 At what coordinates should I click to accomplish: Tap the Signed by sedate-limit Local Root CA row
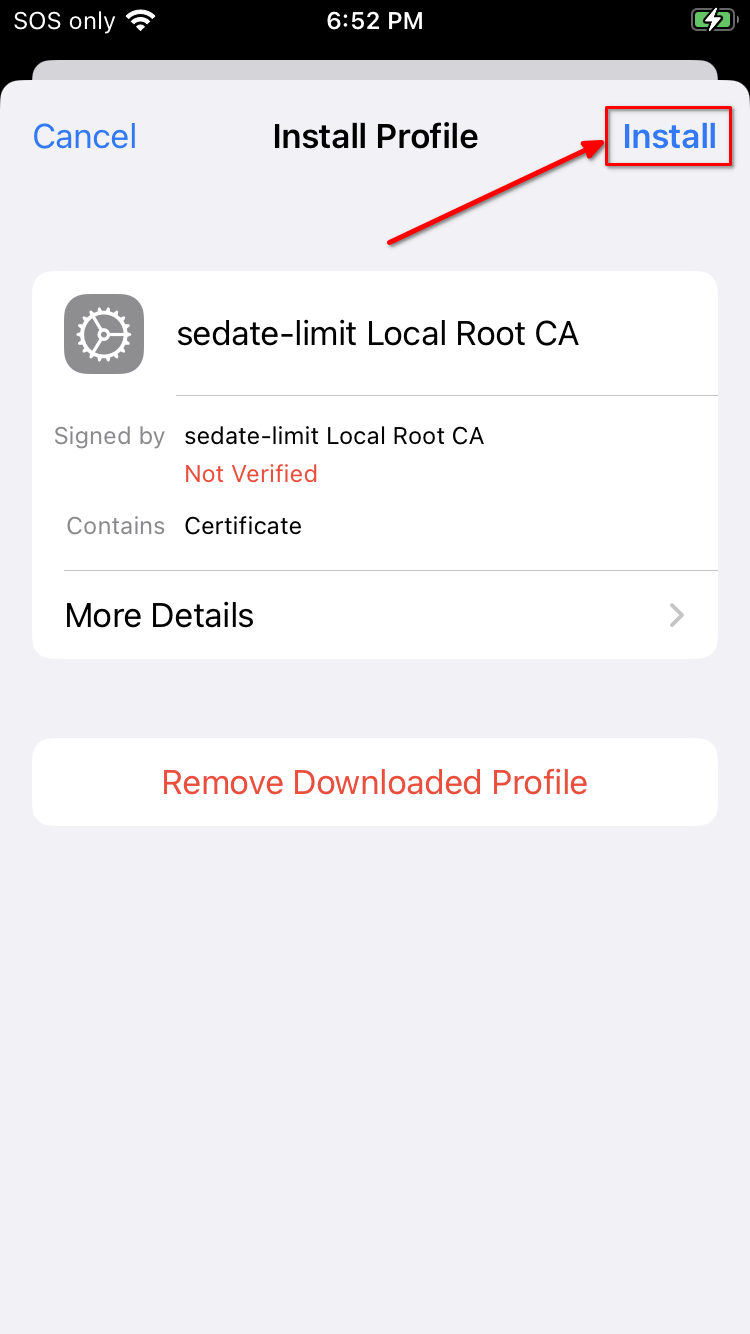(x=334, y=435)
